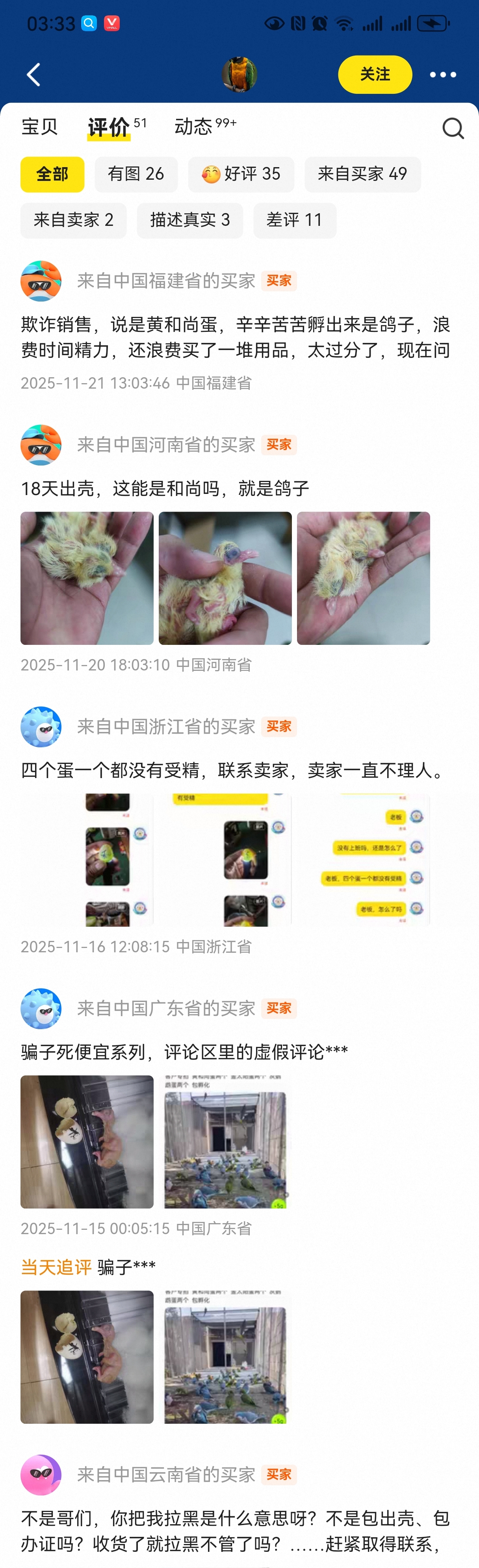Open avatar of 云南省 buyer

[41, 1475]
